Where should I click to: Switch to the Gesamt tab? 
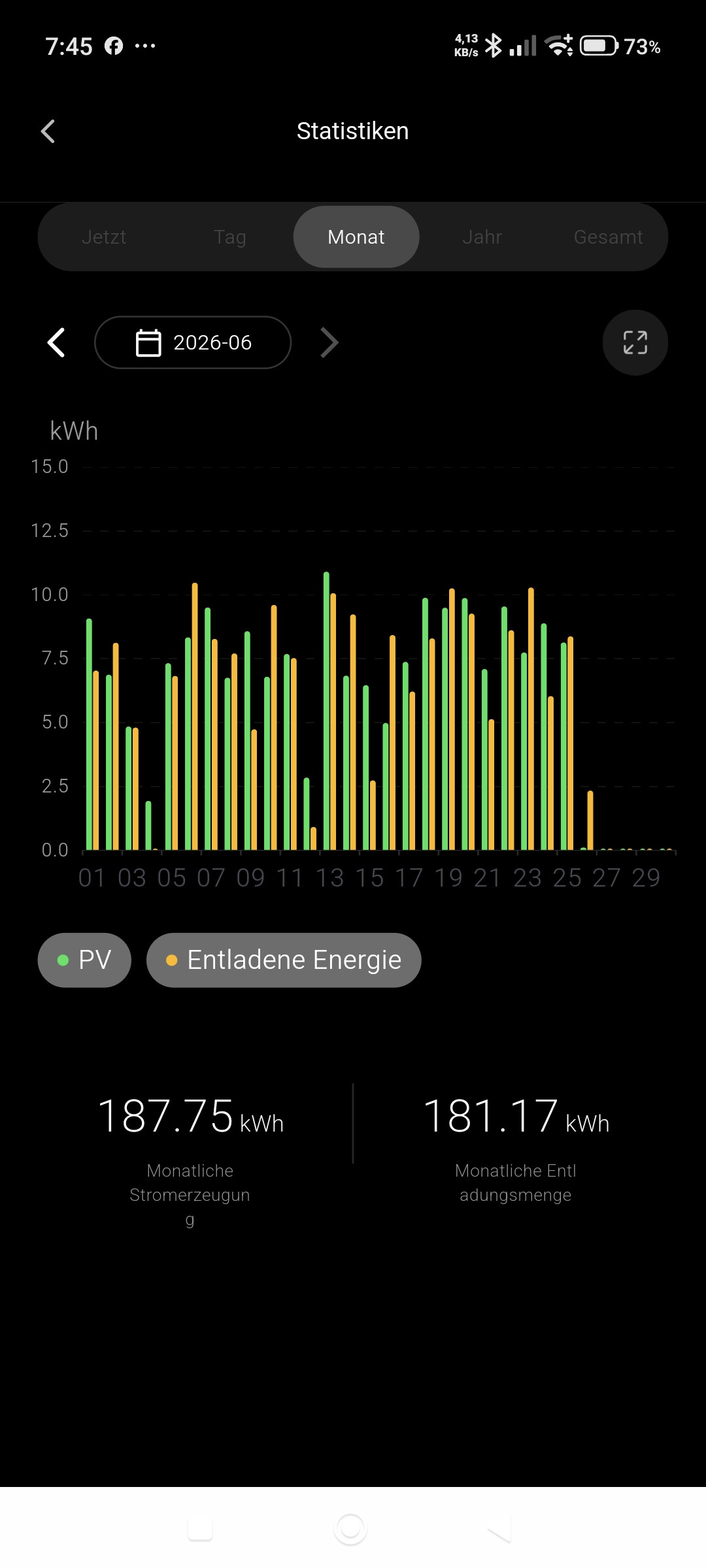pyautogui.click(x=608, y=237)
